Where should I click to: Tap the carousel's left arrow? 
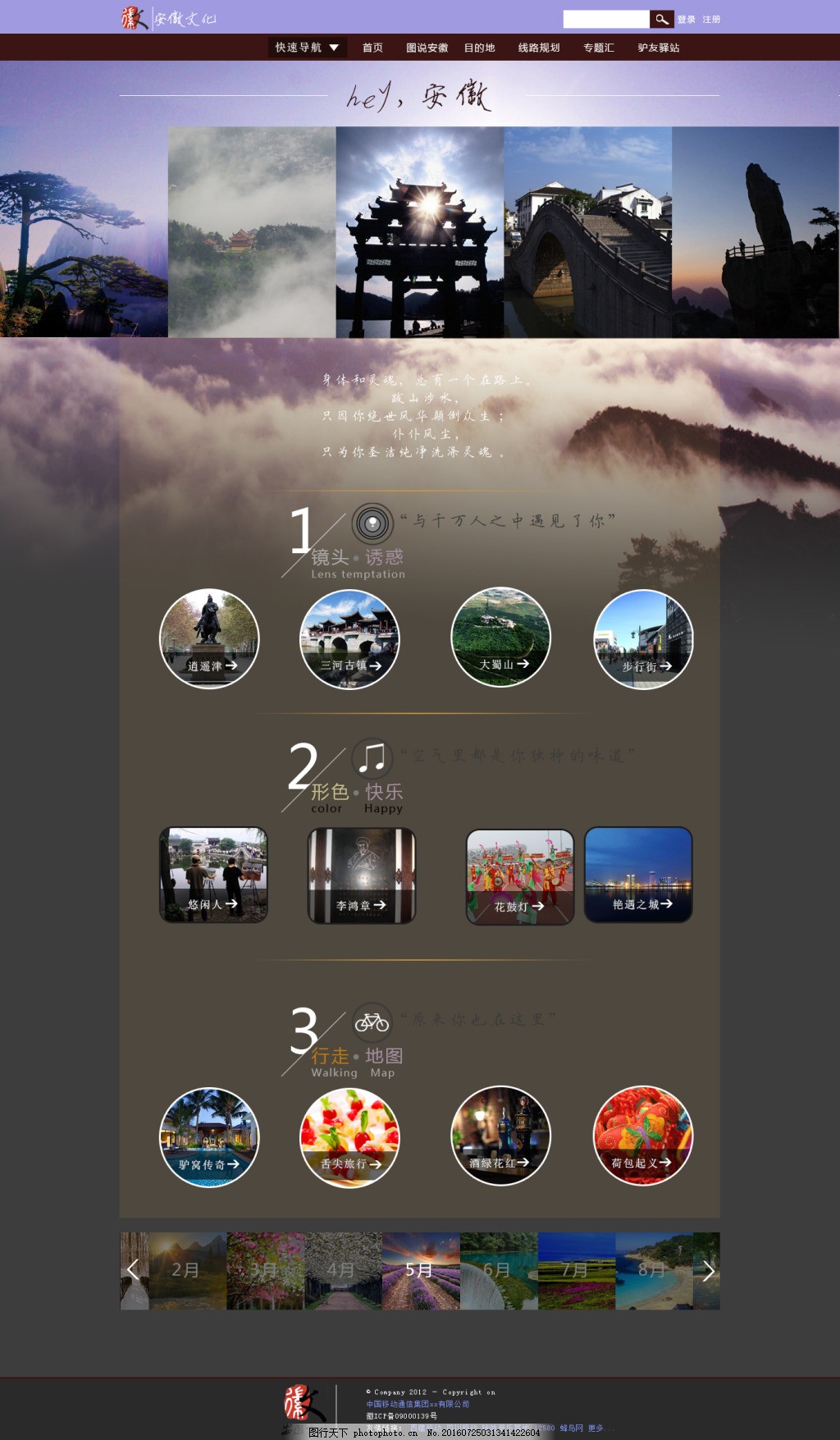tap(133, 1270)
